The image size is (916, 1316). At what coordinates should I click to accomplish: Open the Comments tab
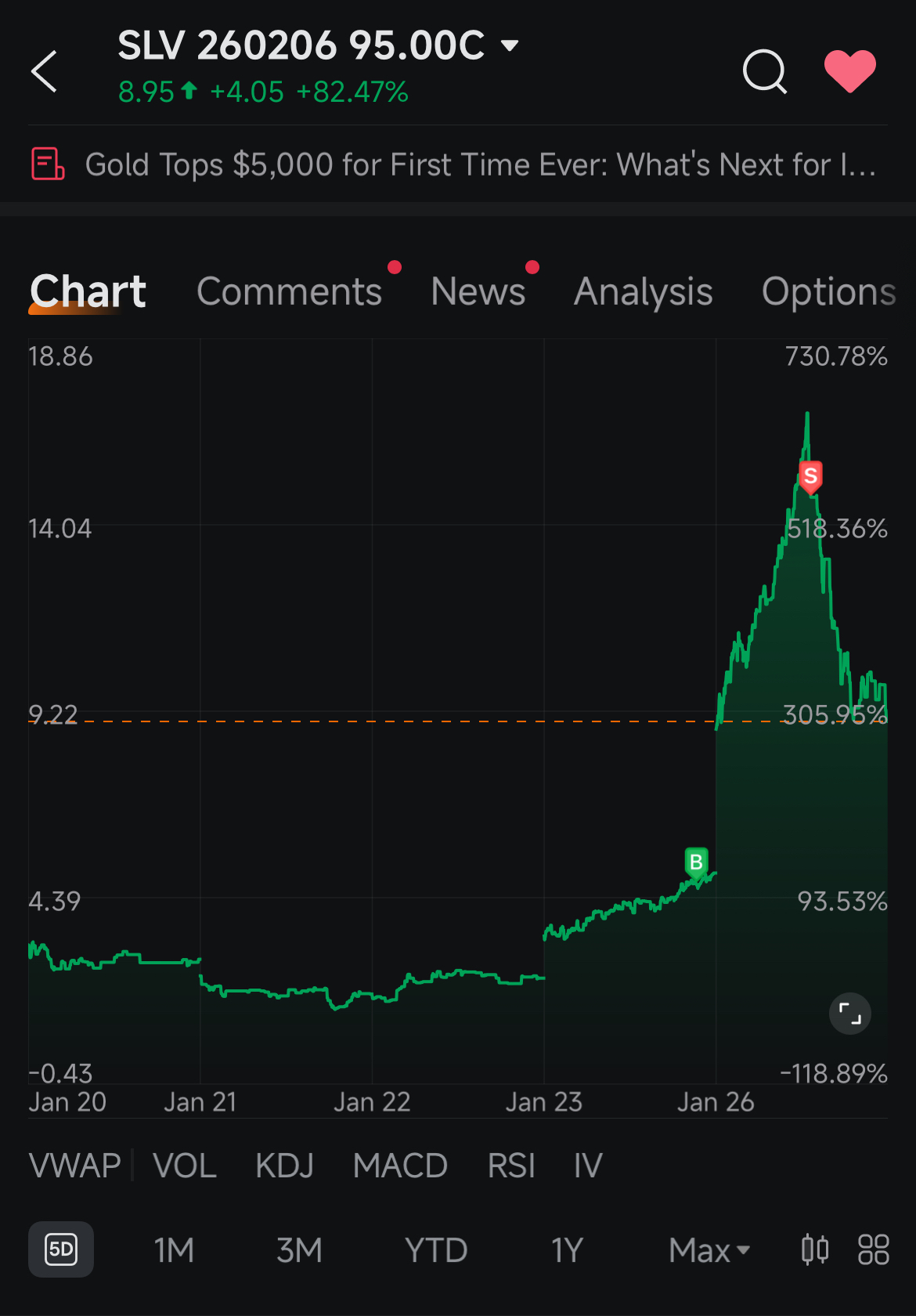[x=290, y=291]
